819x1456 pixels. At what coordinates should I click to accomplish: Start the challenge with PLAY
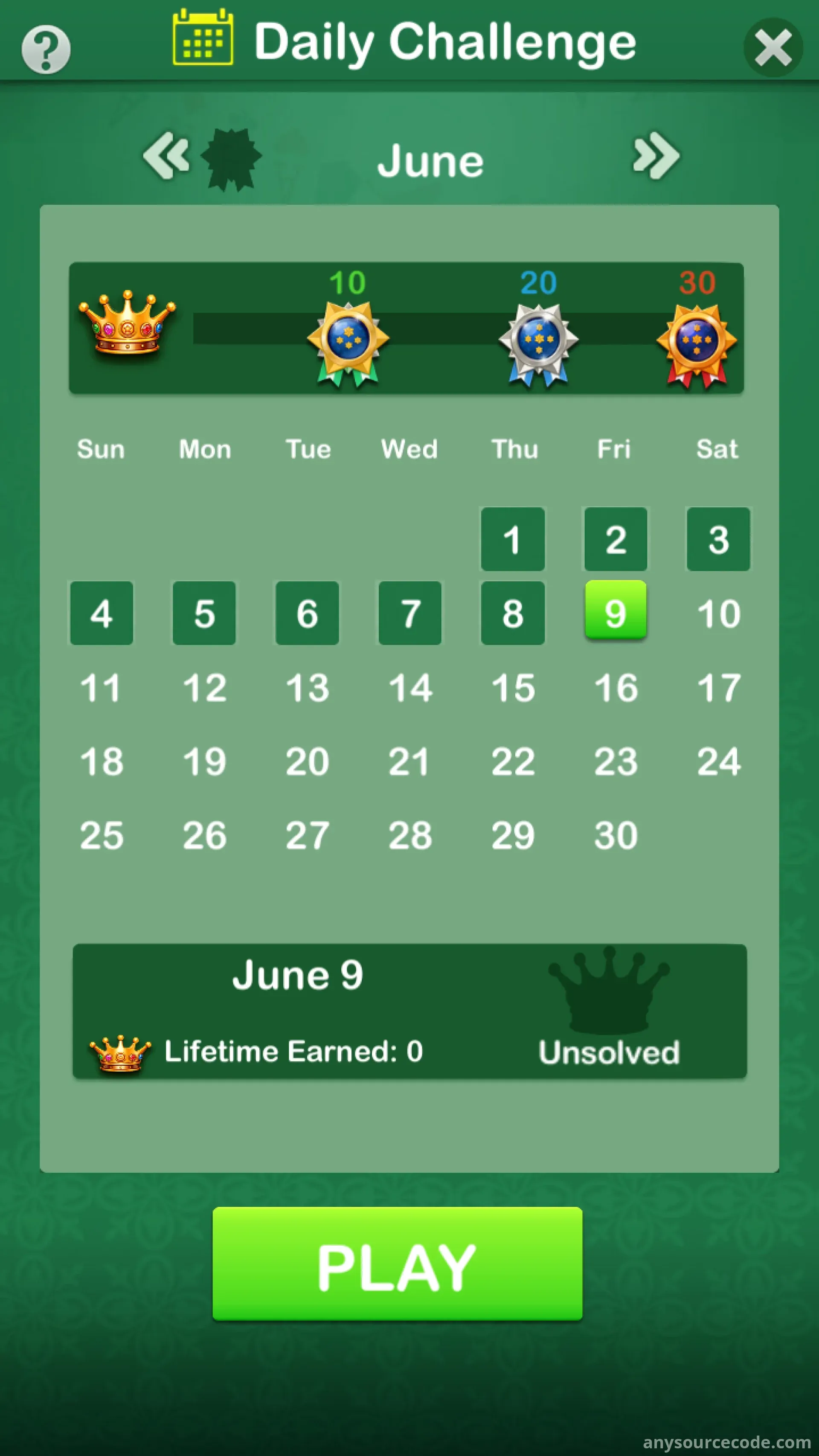tap(398, 1263)
